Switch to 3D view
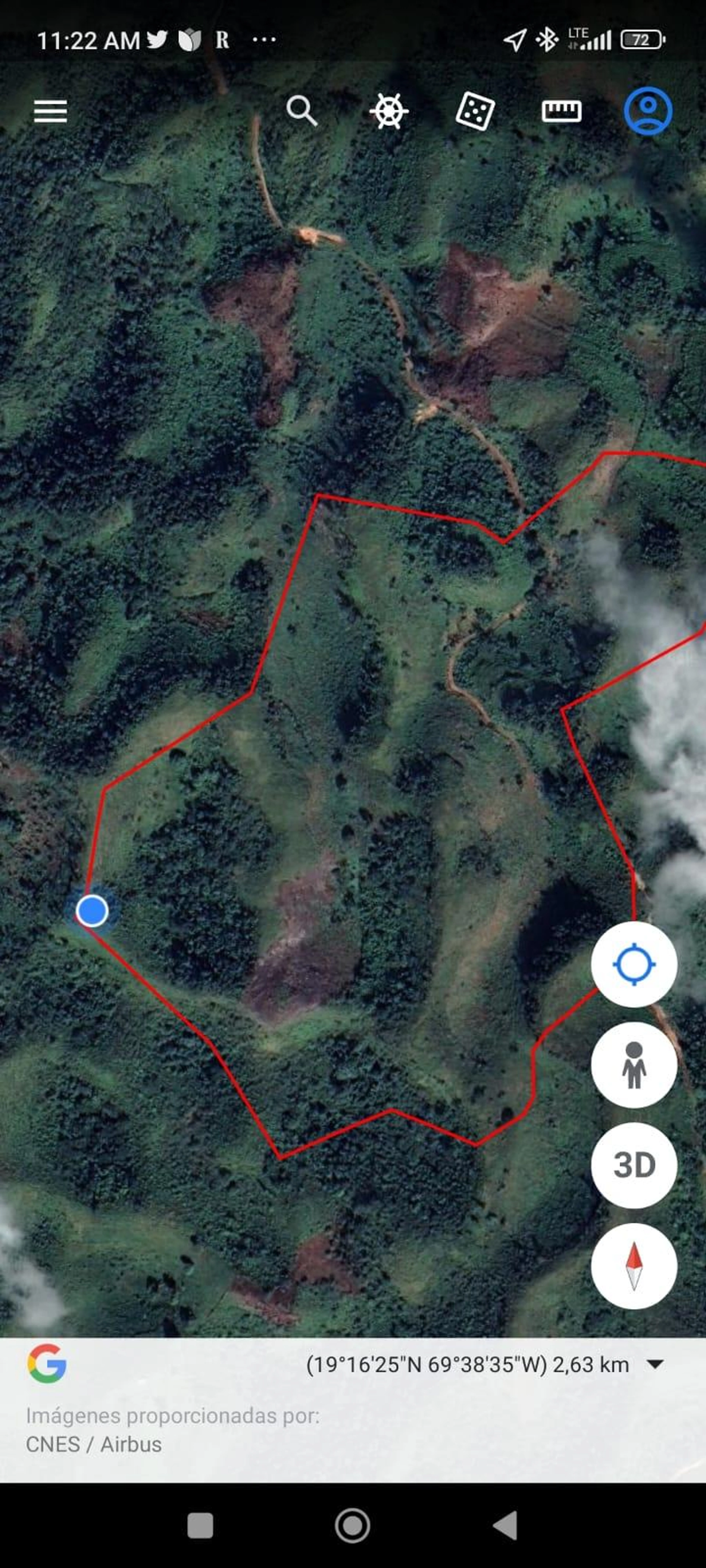The image size is (706, 1568). [634, 1165]
